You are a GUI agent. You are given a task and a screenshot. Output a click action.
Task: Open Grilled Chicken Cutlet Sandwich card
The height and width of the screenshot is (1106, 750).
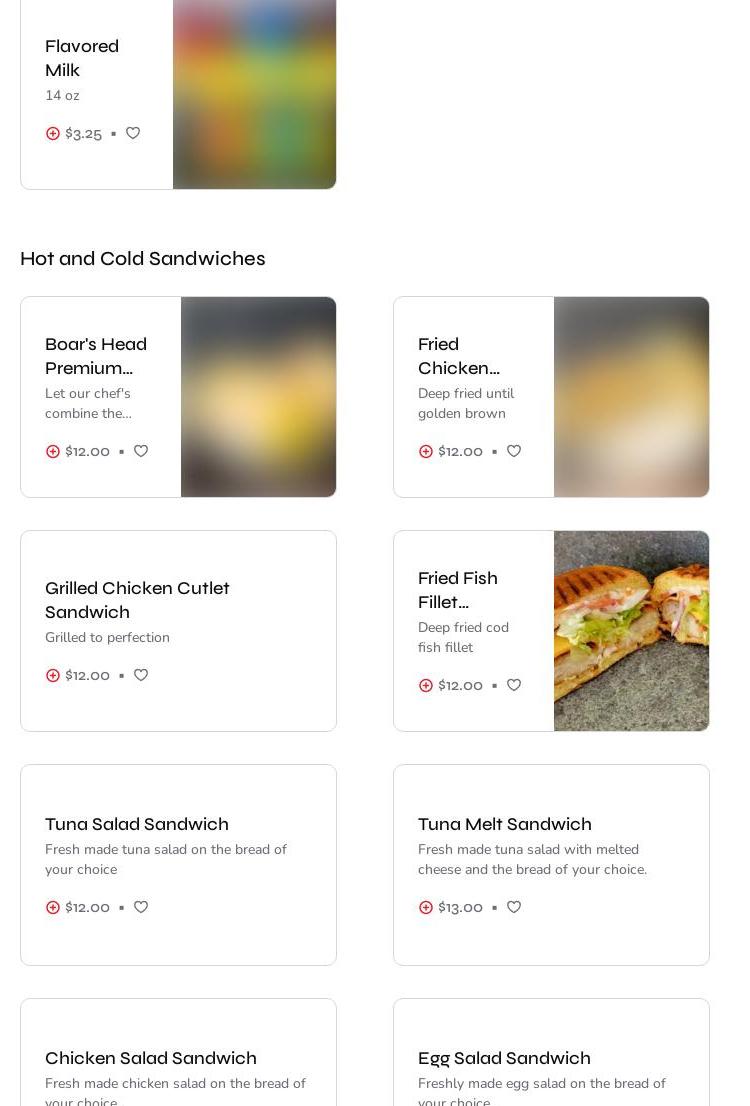[137, 600]
